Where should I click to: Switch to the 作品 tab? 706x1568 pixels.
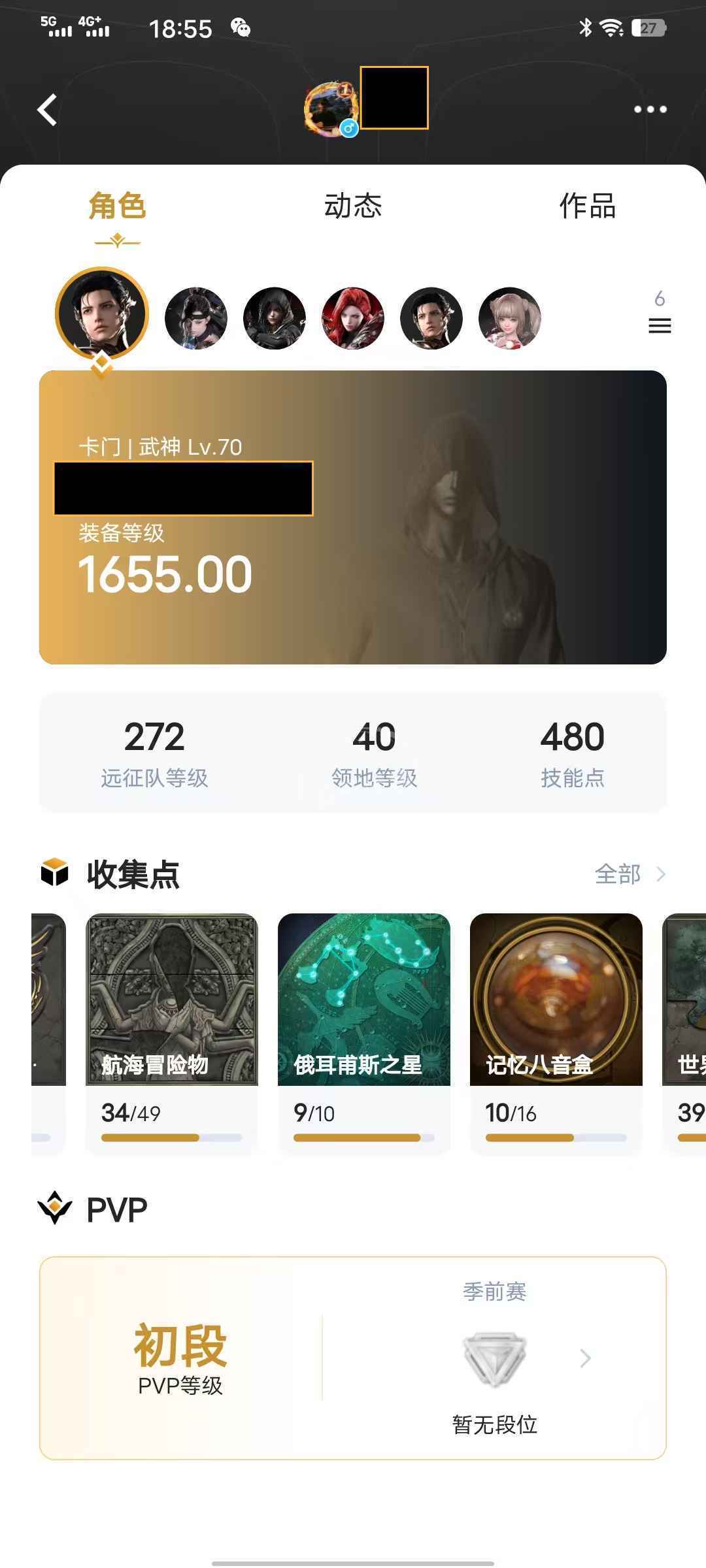[x=587, y=206]
